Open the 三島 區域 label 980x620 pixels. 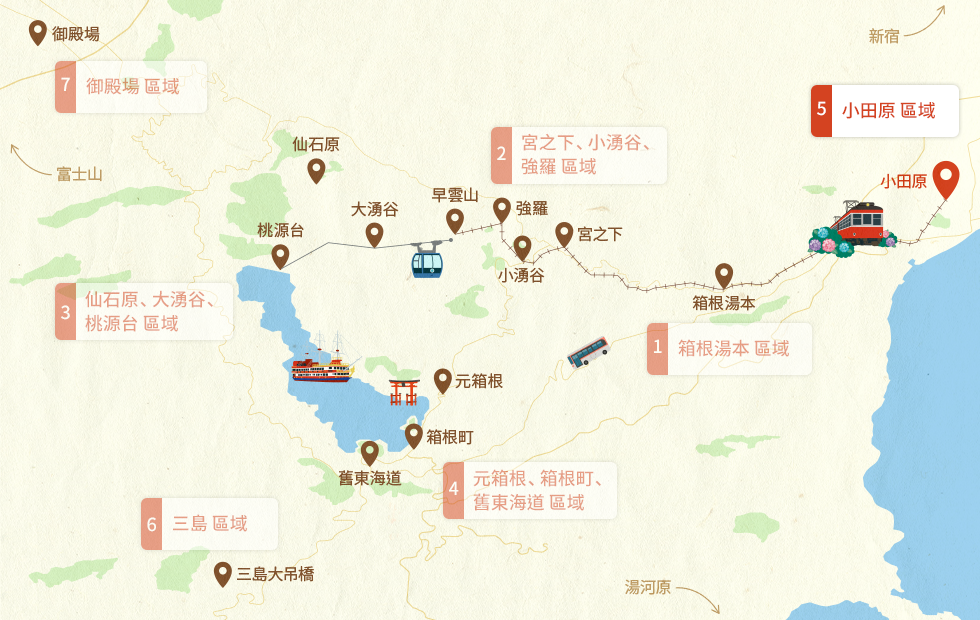209,524
